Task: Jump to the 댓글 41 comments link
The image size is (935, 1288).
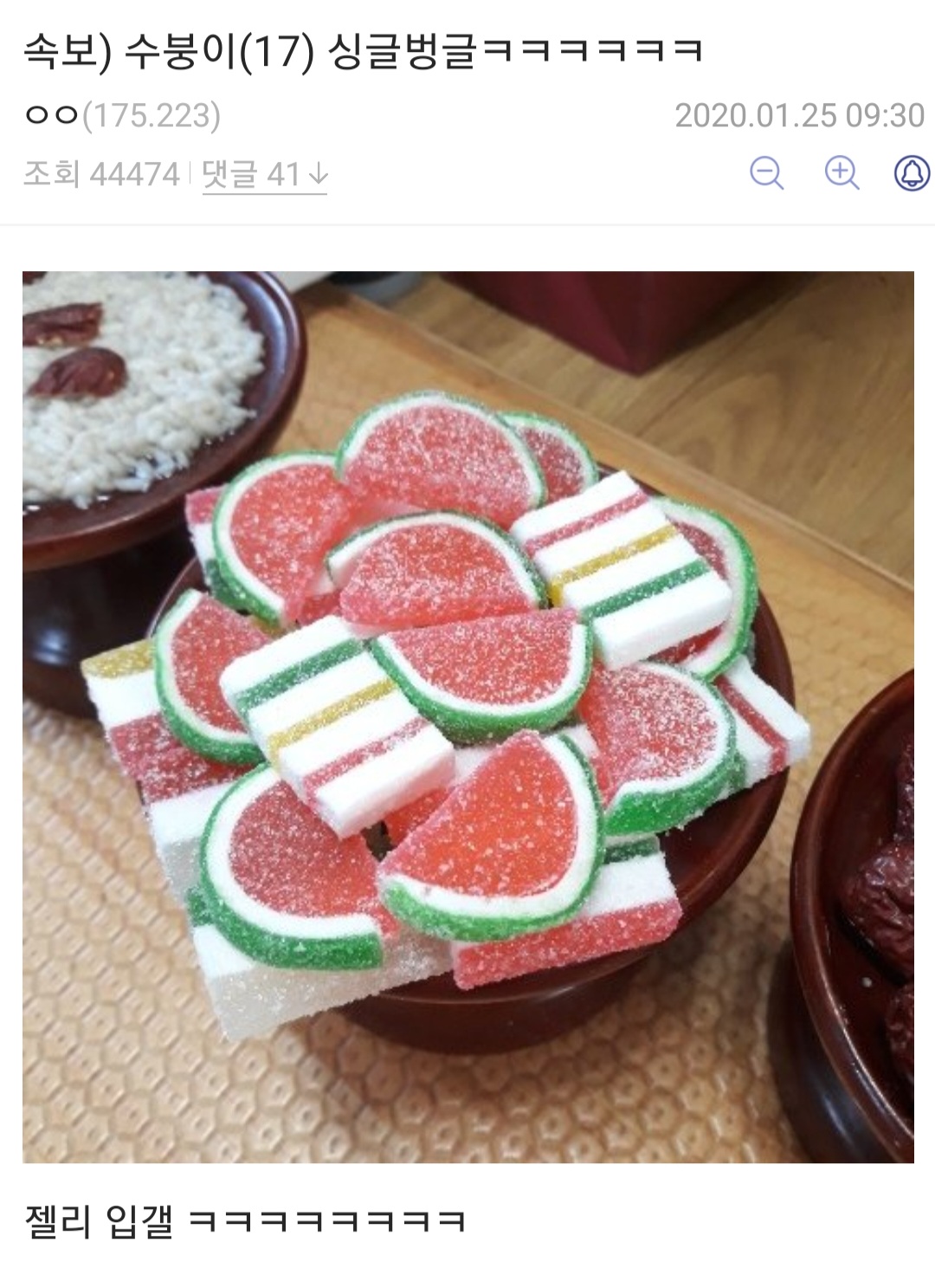Action: point(264,175)
